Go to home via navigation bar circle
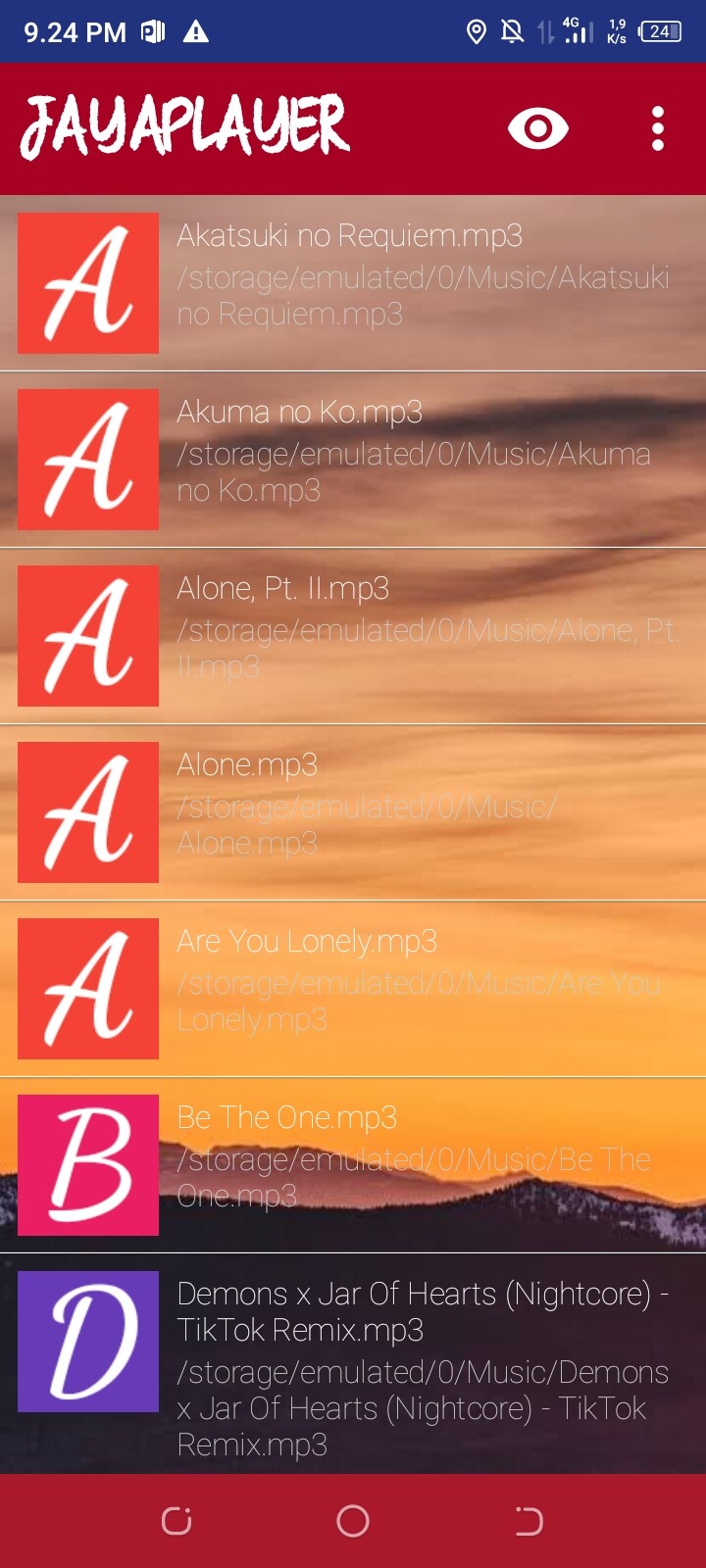706x1568 pixels. tap(353, 1521)
